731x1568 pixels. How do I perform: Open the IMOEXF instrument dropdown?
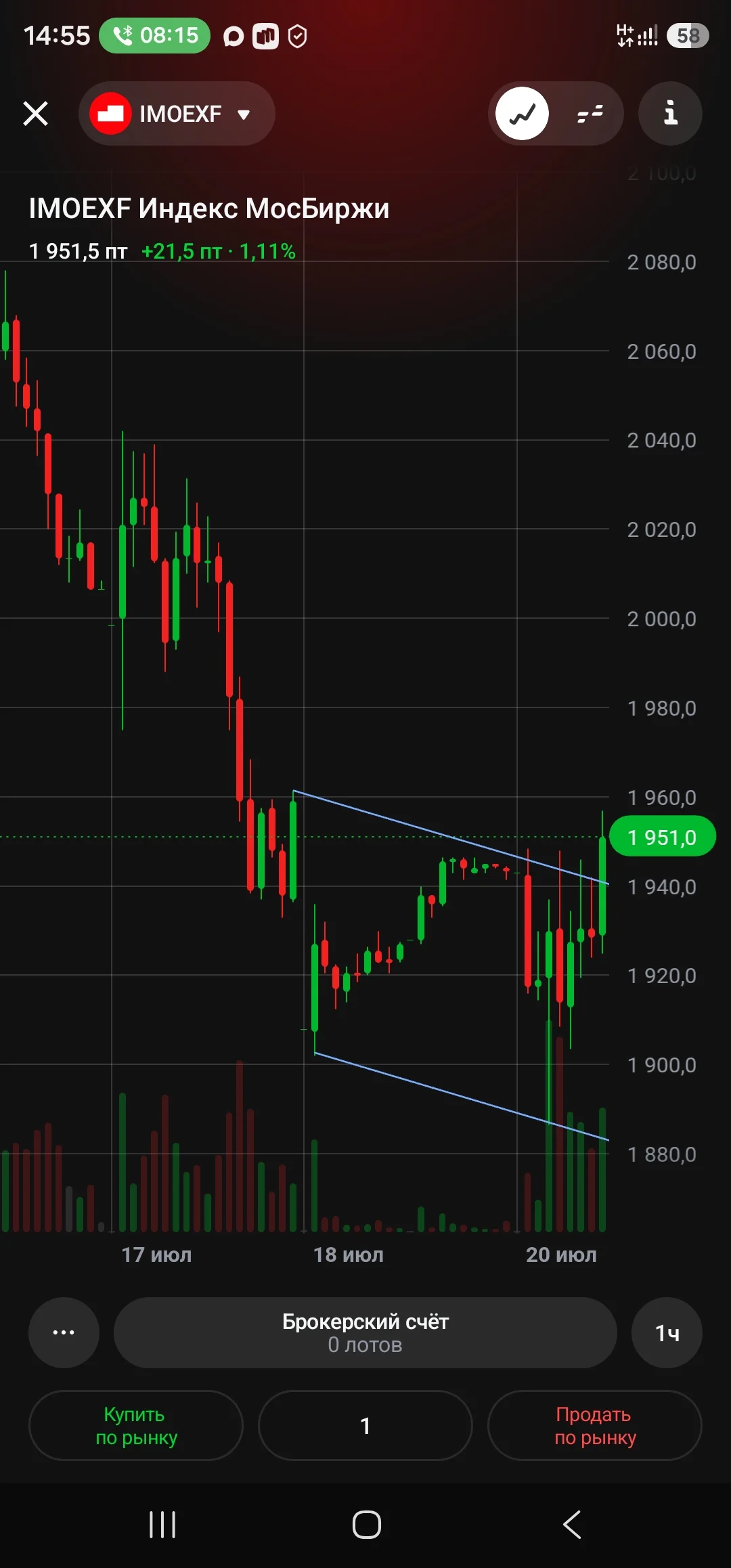[x=177, y=114]
